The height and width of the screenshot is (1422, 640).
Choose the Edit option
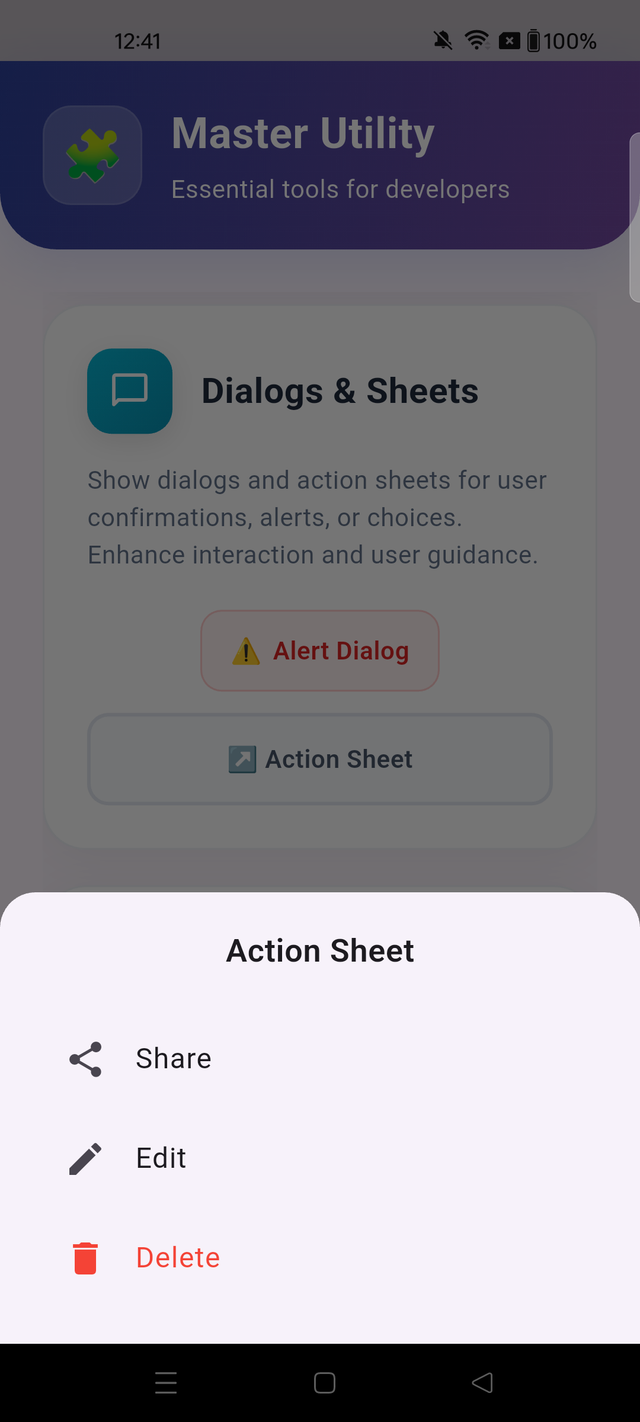[161, 1158]
